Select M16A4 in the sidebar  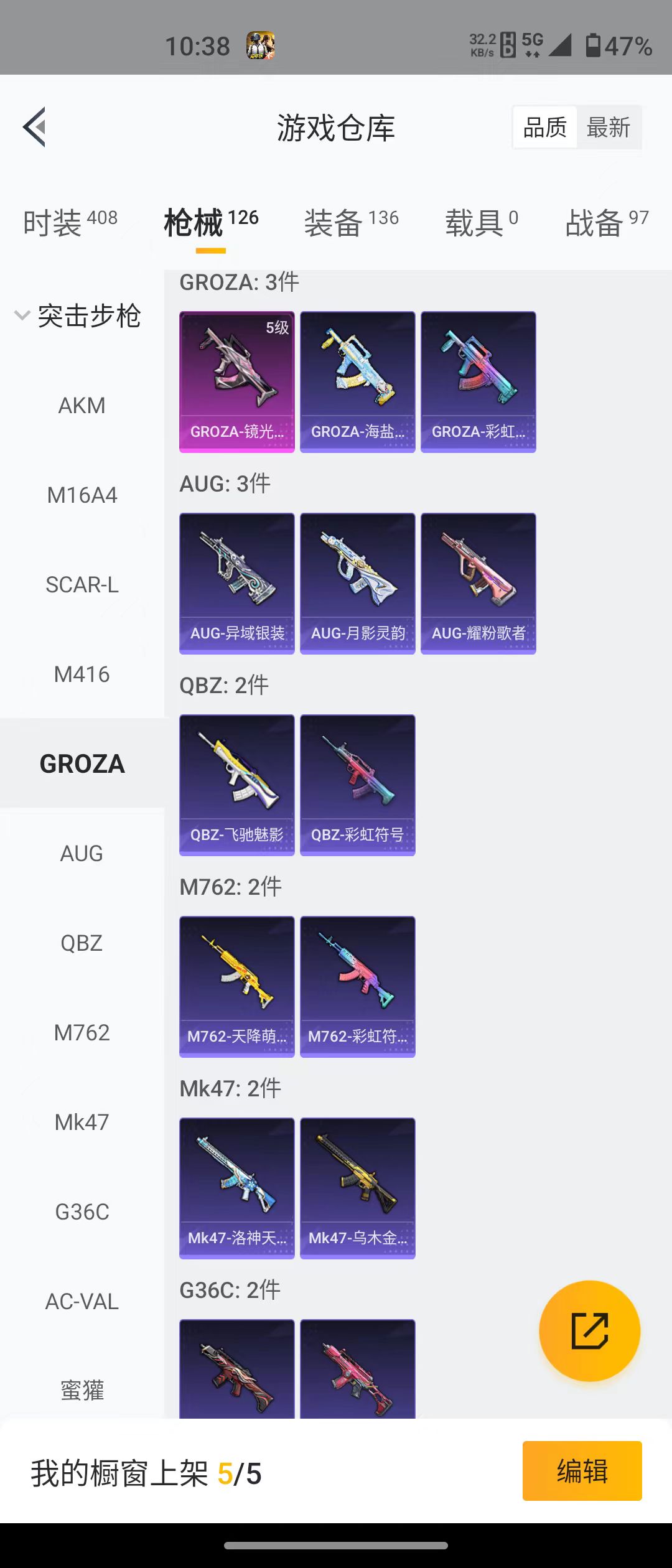(82, 495)
